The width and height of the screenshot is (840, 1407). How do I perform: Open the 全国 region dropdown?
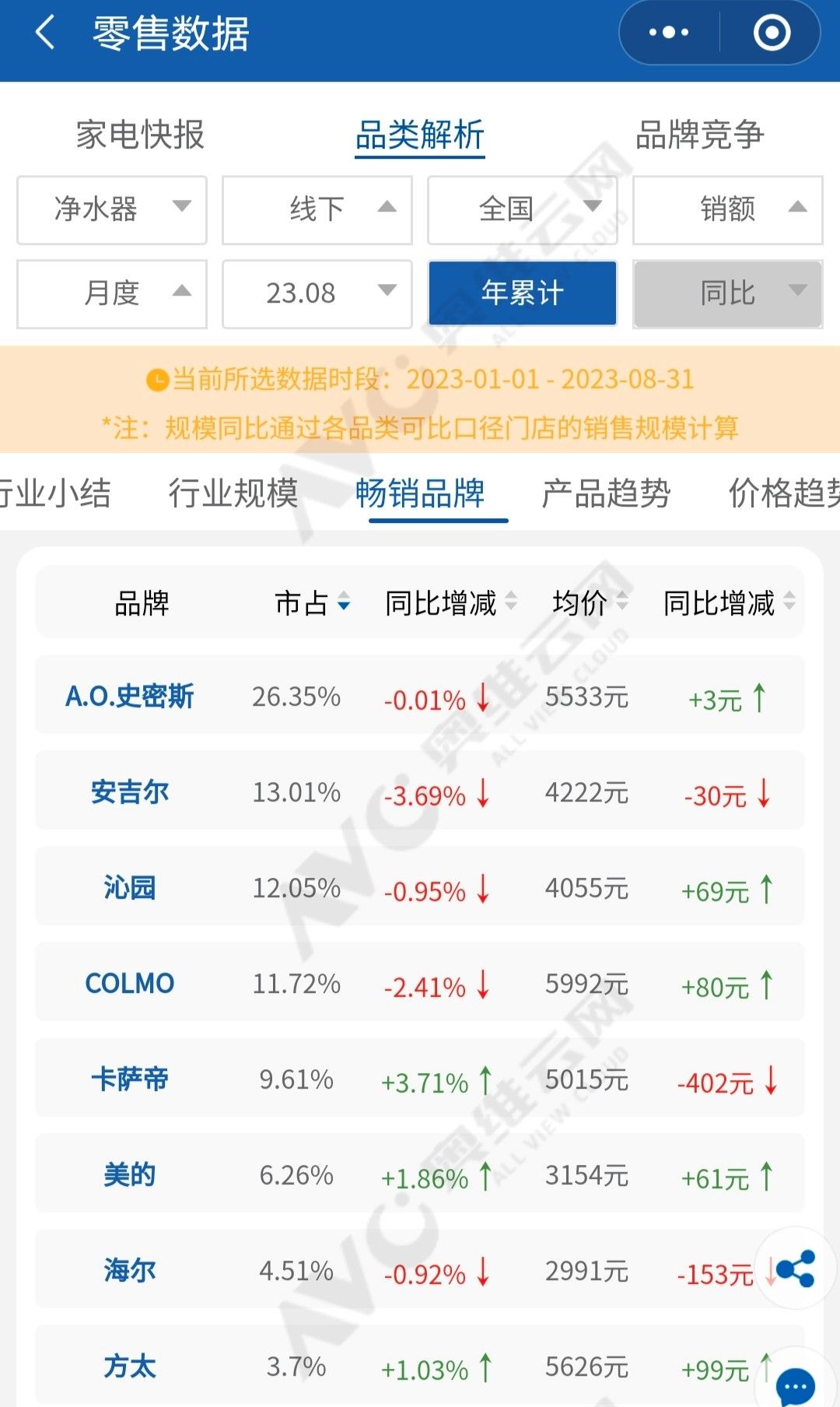(523, 209)
